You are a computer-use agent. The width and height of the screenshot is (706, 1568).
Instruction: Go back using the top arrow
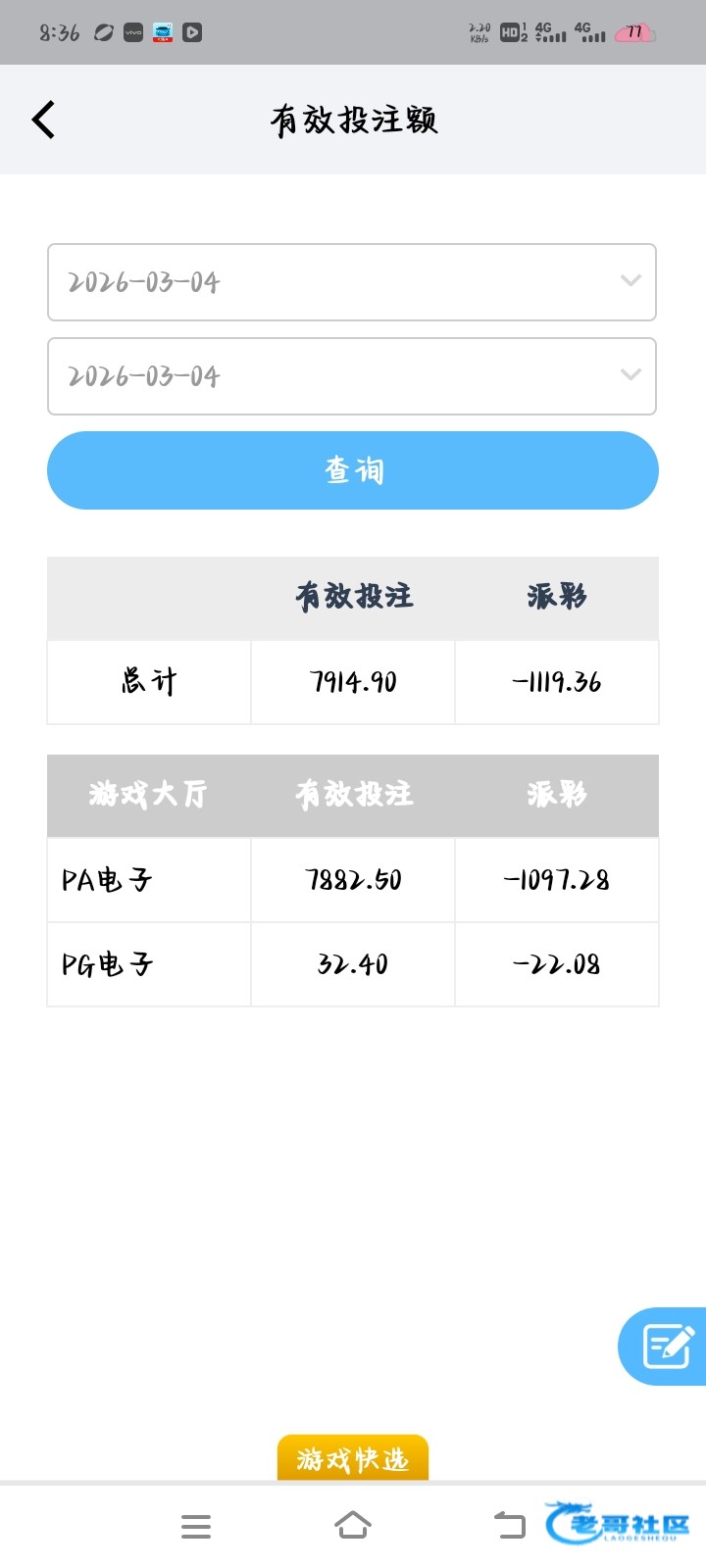pos(43,120)
